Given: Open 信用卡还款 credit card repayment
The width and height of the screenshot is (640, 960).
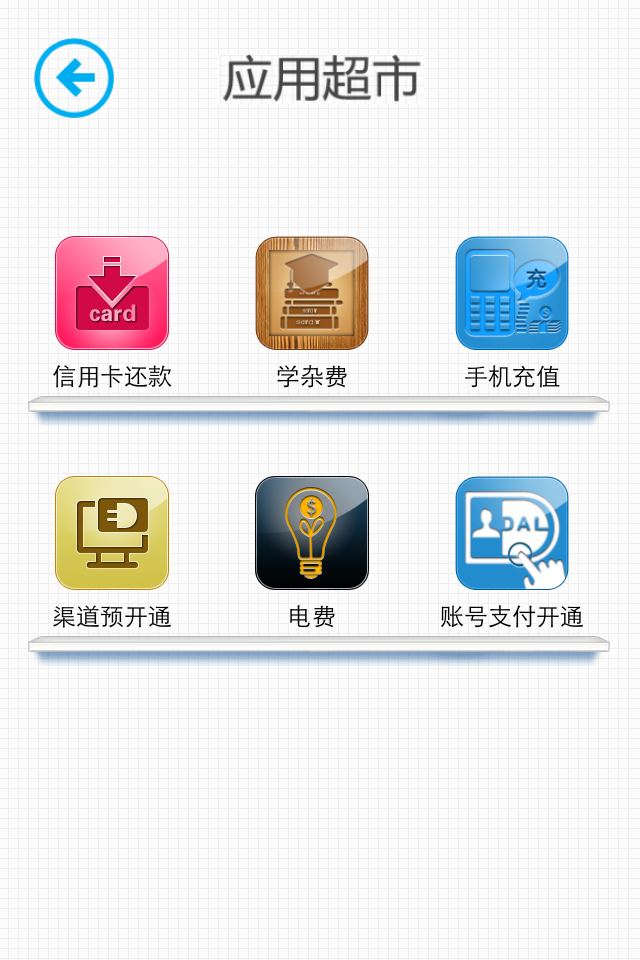Looking at the screenshot, I should pyautogui.click(x=112, y=293).
